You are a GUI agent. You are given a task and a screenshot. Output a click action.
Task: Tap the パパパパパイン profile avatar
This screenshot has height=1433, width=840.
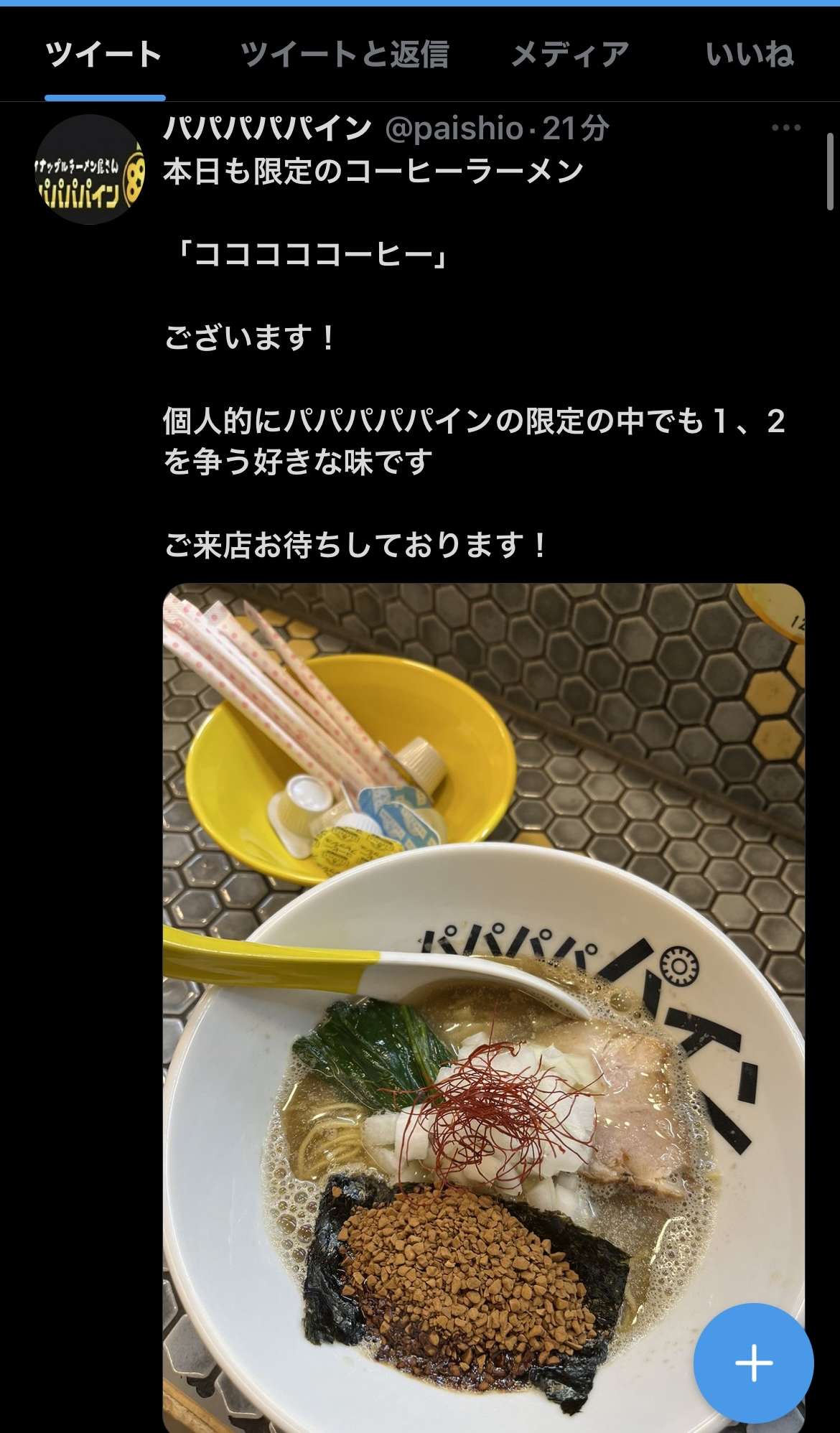pos(90,169)
